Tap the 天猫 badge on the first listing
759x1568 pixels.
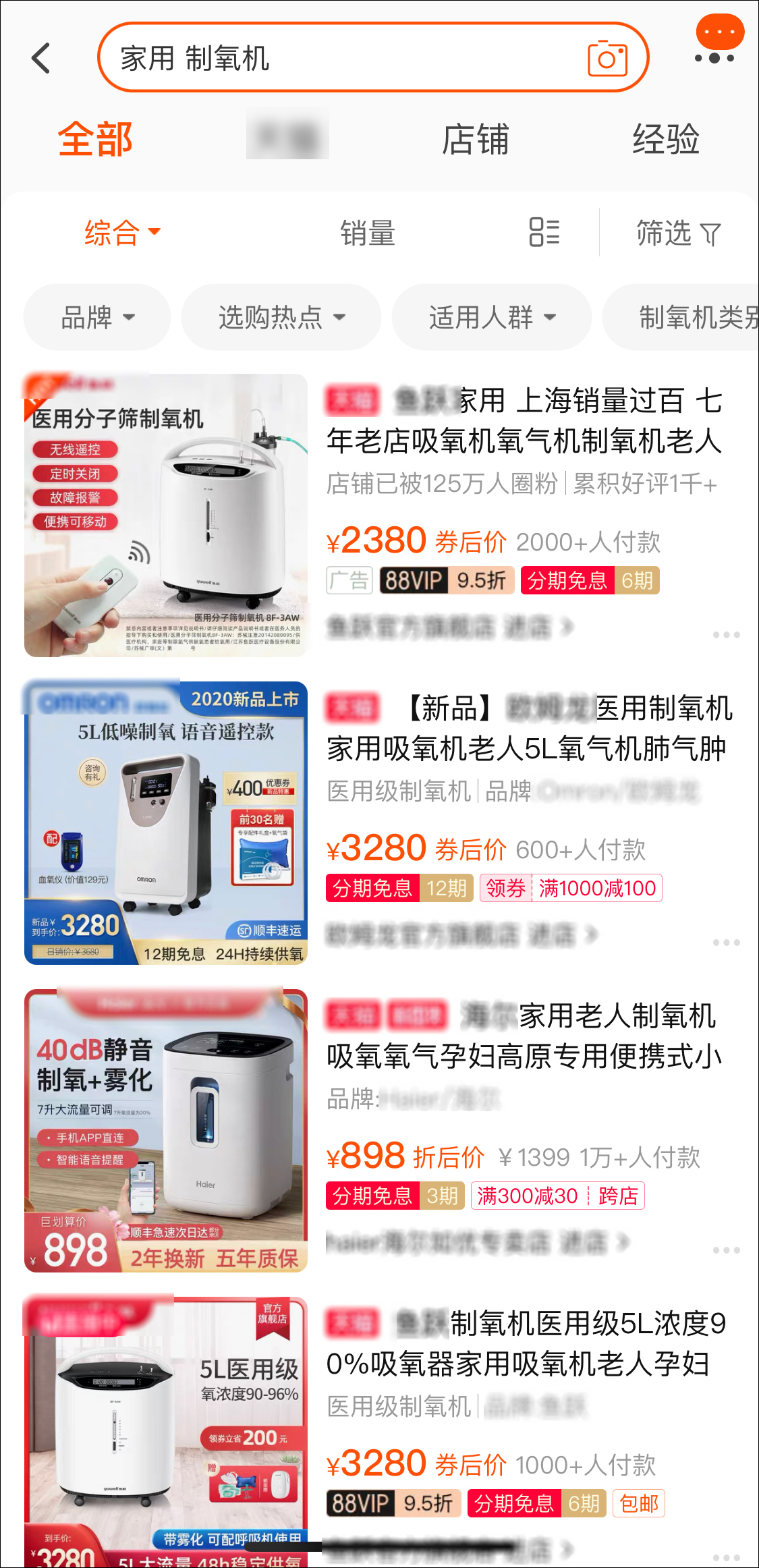tap(353, 399)
